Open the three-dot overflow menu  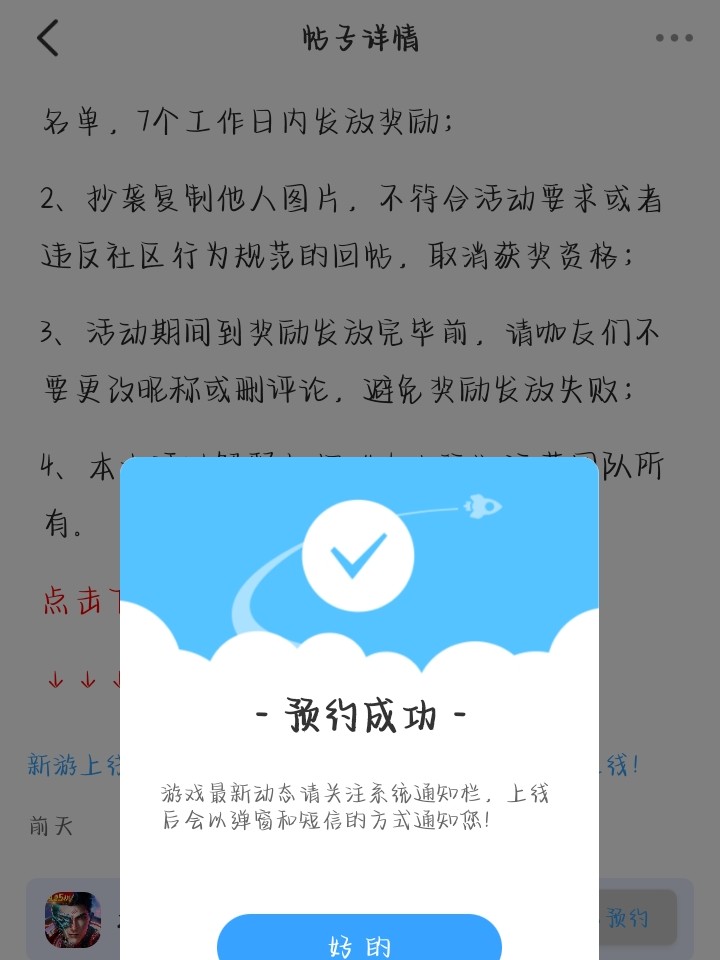(x=674, y=39)
